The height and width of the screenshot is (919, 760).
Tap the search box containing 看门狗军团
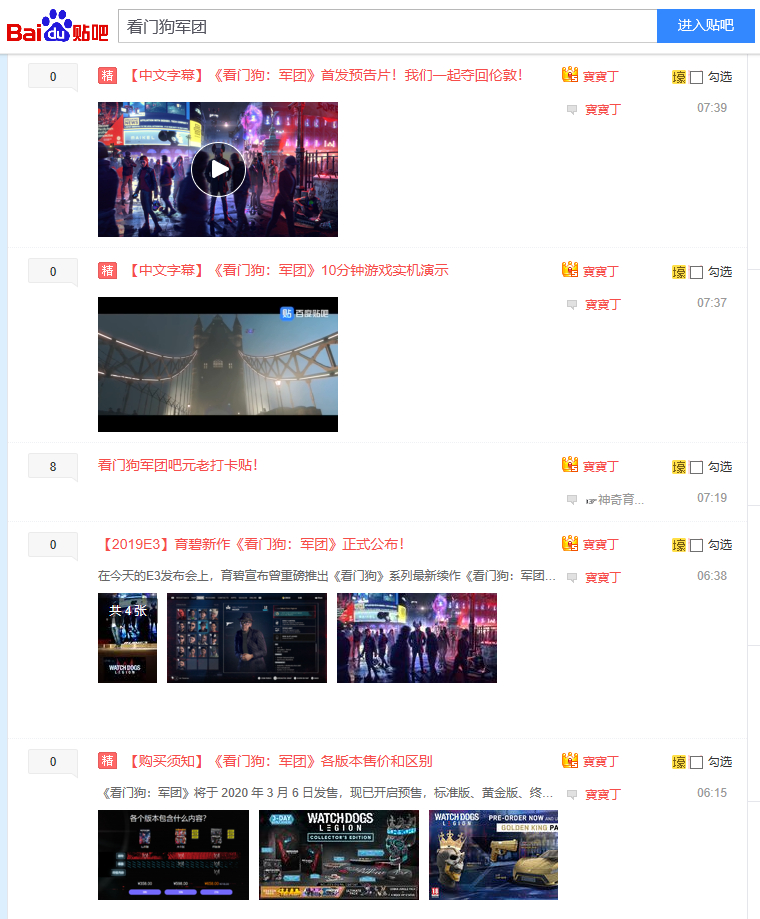point(387,26)
